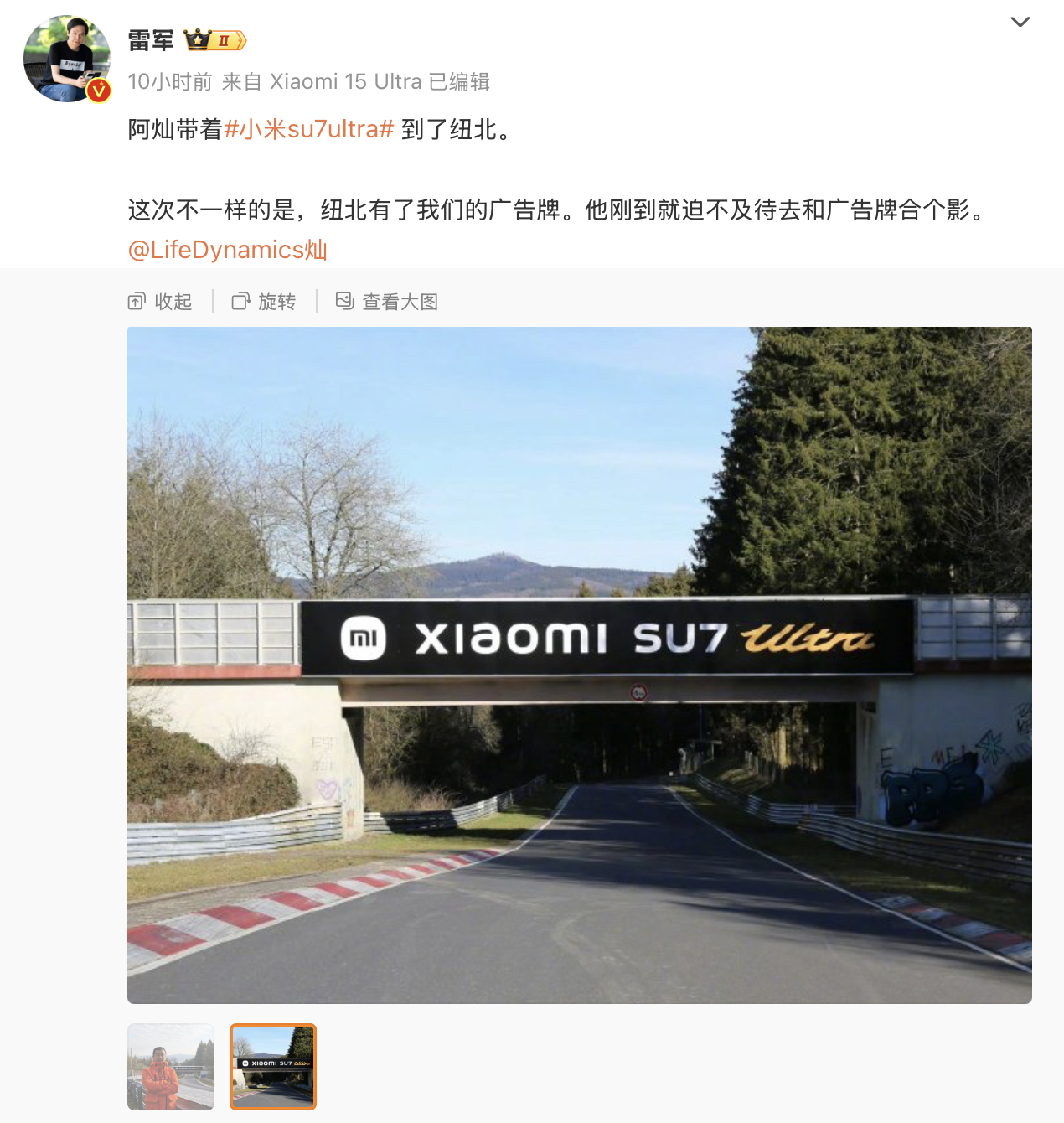1064x1123 pixels.
Task: Tap the enlarged Xiaomi SU7 Ultra photo
Action: click(x=579, y=665)
